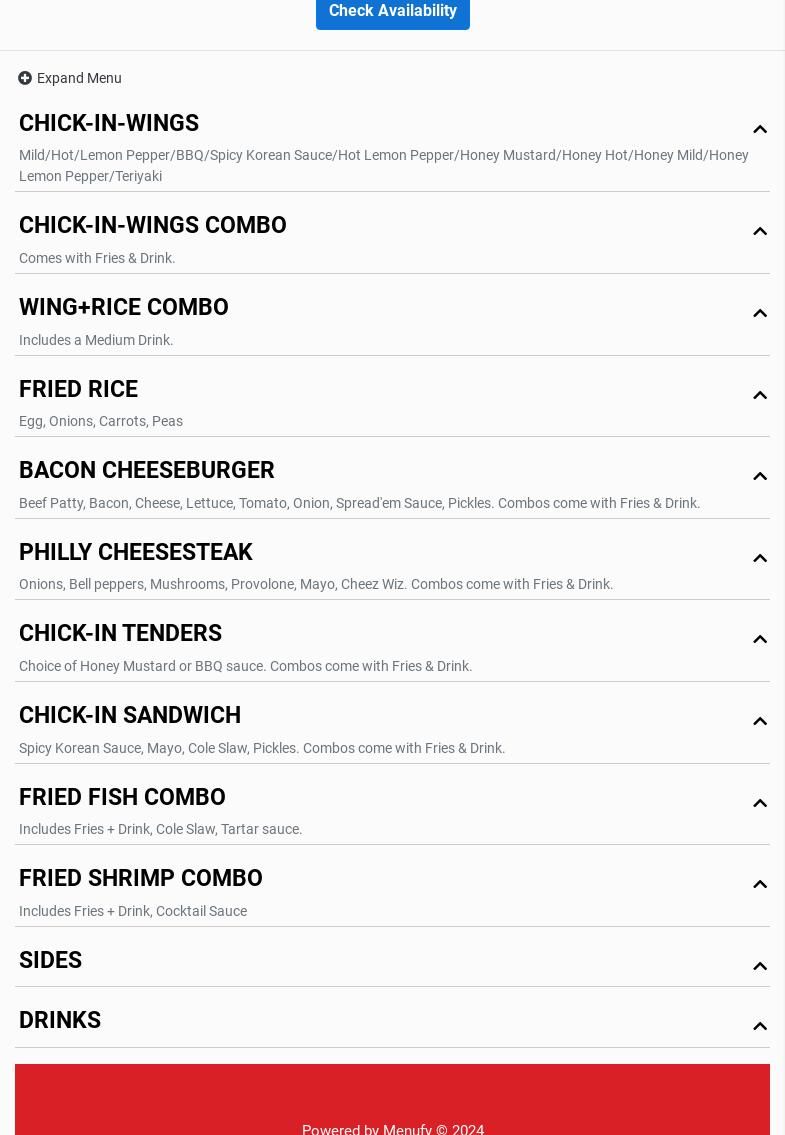
Task: Open the Sides category
Action: (51, 961)
